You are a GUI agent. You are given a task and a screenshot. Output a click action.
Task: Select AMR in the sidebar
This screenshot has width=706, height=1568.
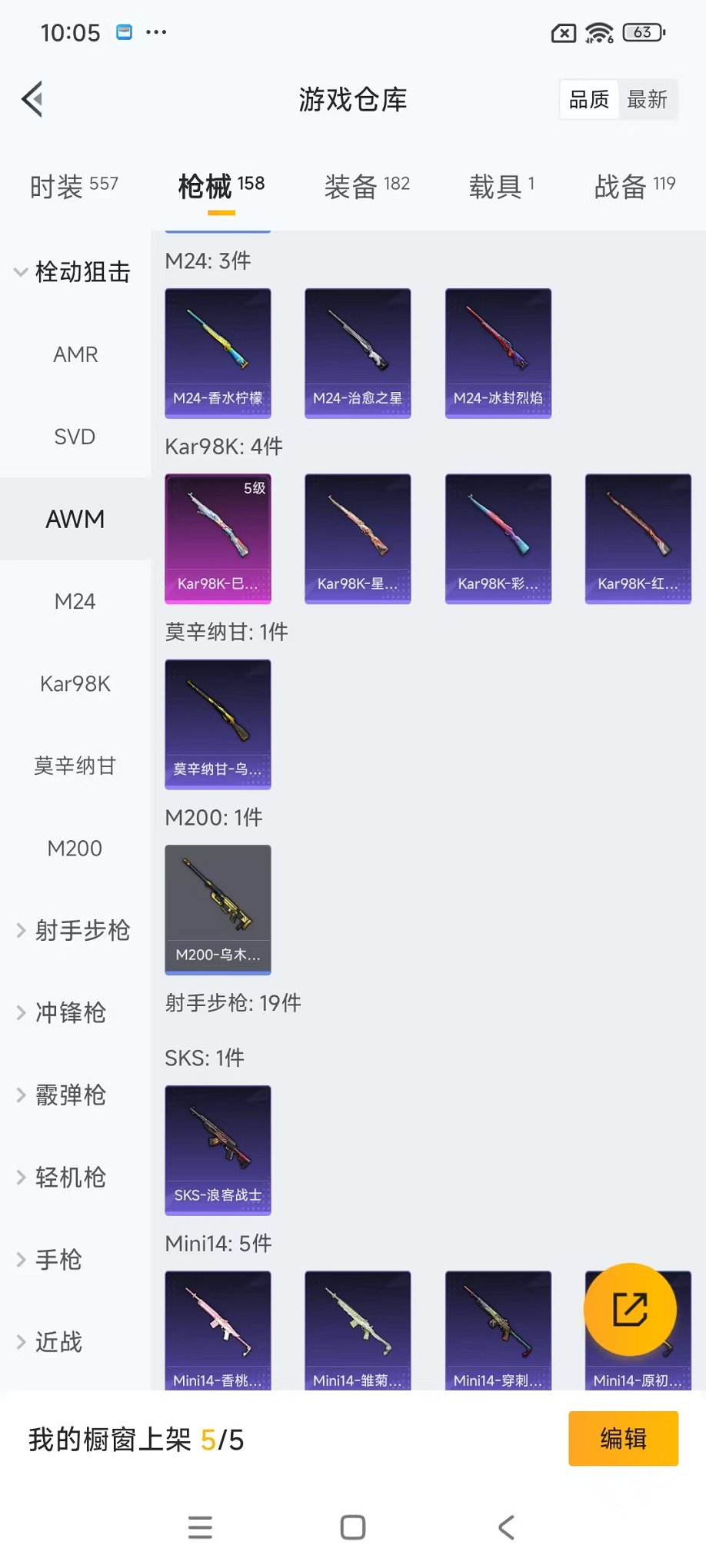(x=75, y=354)
